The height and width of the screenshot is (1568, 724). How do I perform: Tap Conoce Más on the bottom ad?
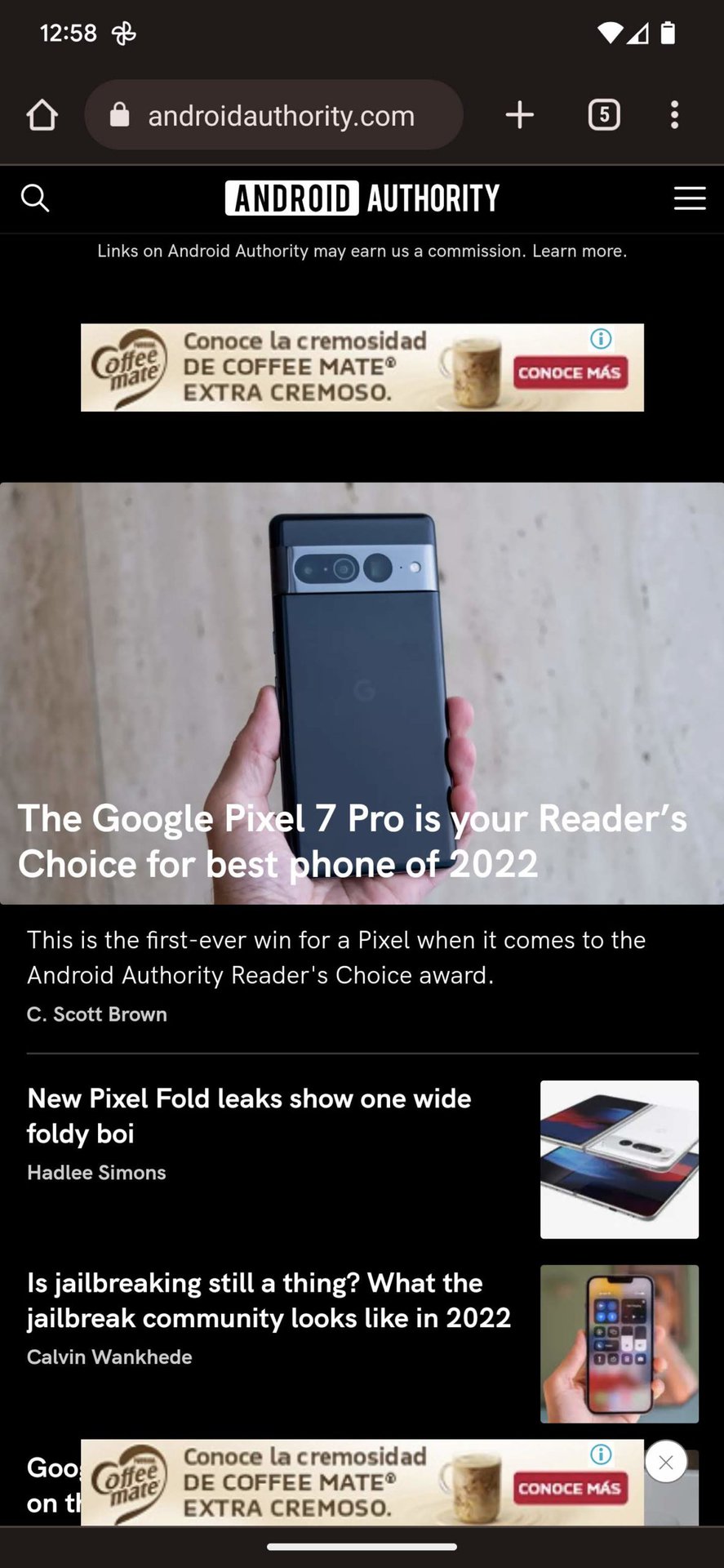pyautogui.click(x=569, y=1488)
